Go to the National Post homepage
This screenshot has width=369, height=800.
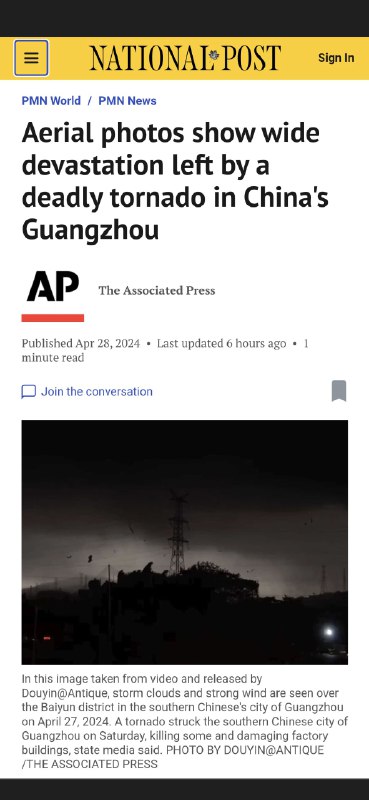(x=185, y=58)
